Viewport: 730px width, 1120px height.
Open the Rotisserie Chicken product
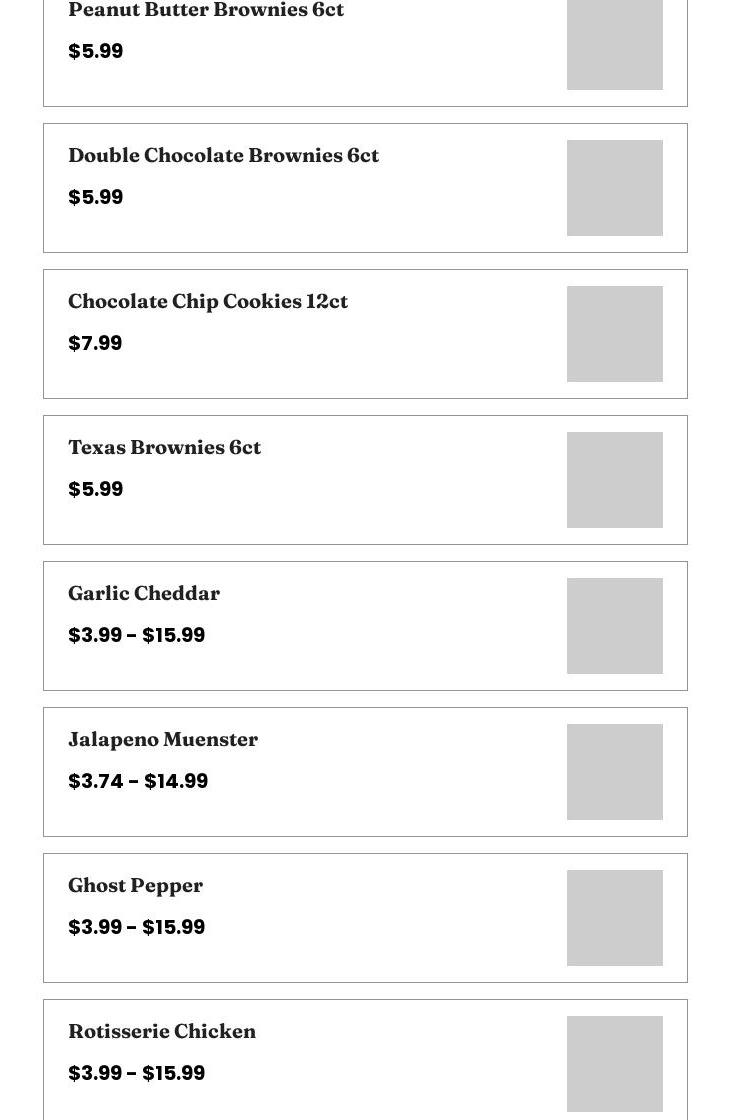click(x=162, y=1032)
